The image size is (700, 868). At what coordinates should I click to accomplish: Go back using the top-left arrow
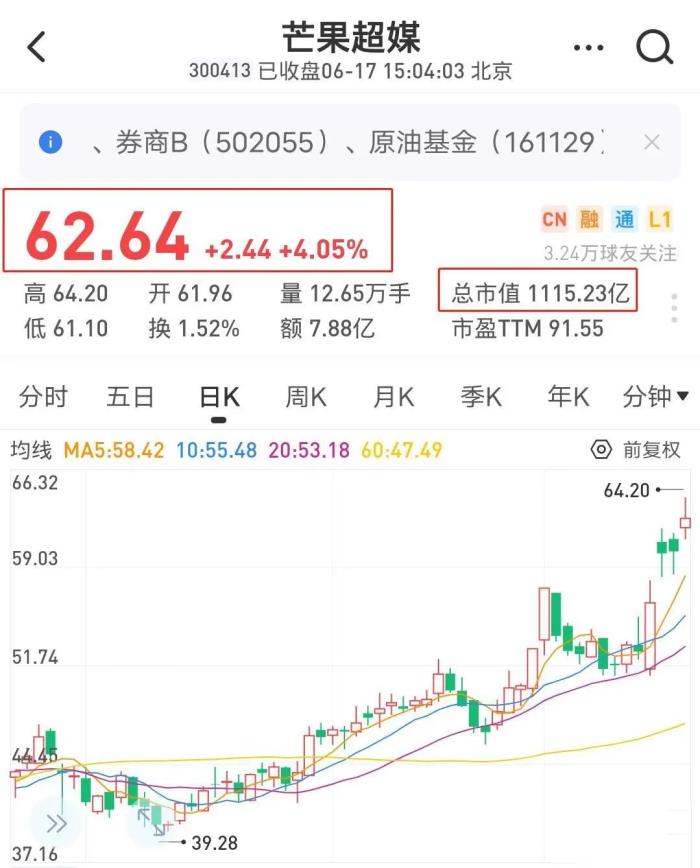[37, 47]
